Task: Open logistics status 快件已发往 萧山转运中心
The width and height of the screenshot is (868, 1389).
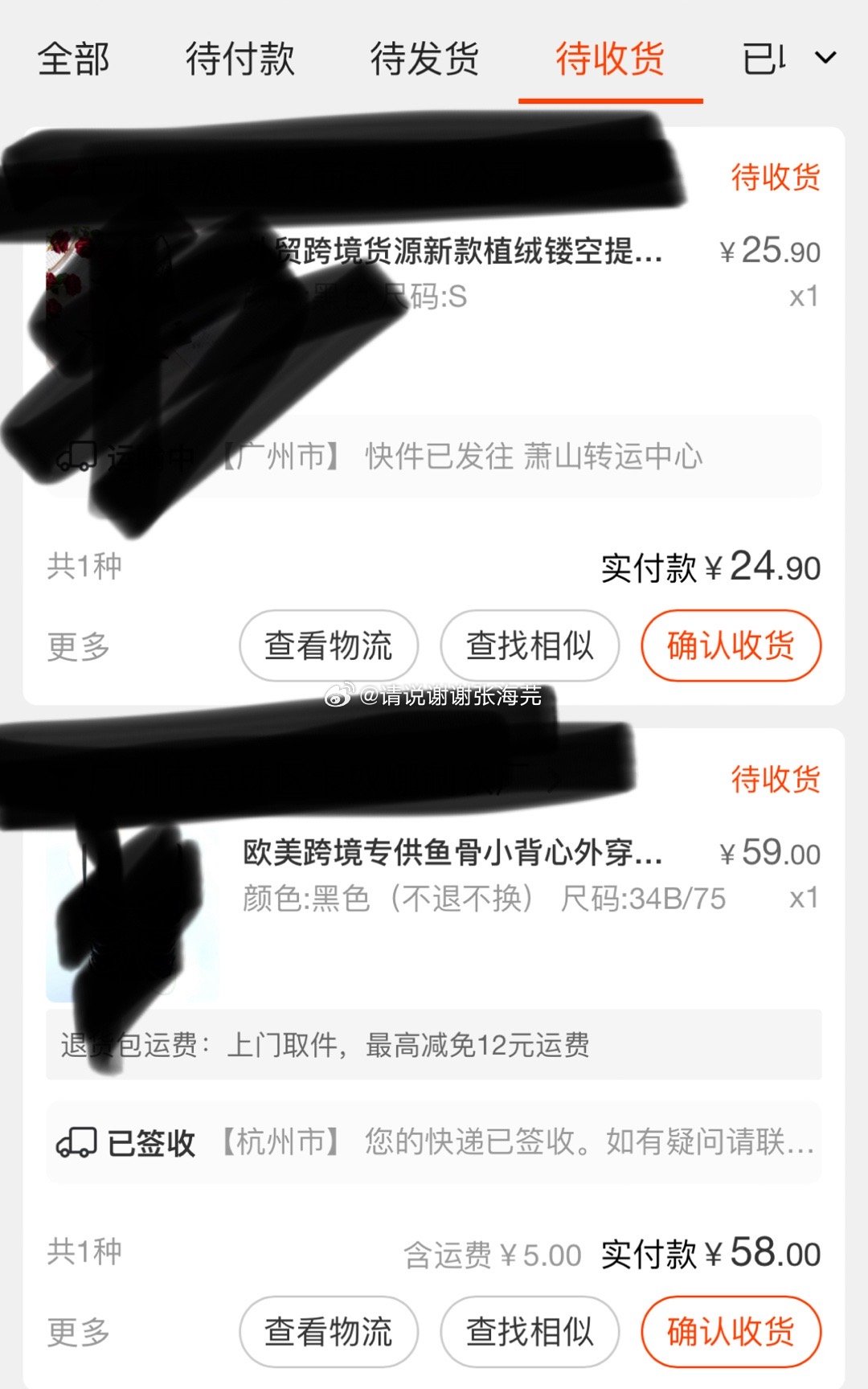Action: (434, 457)
